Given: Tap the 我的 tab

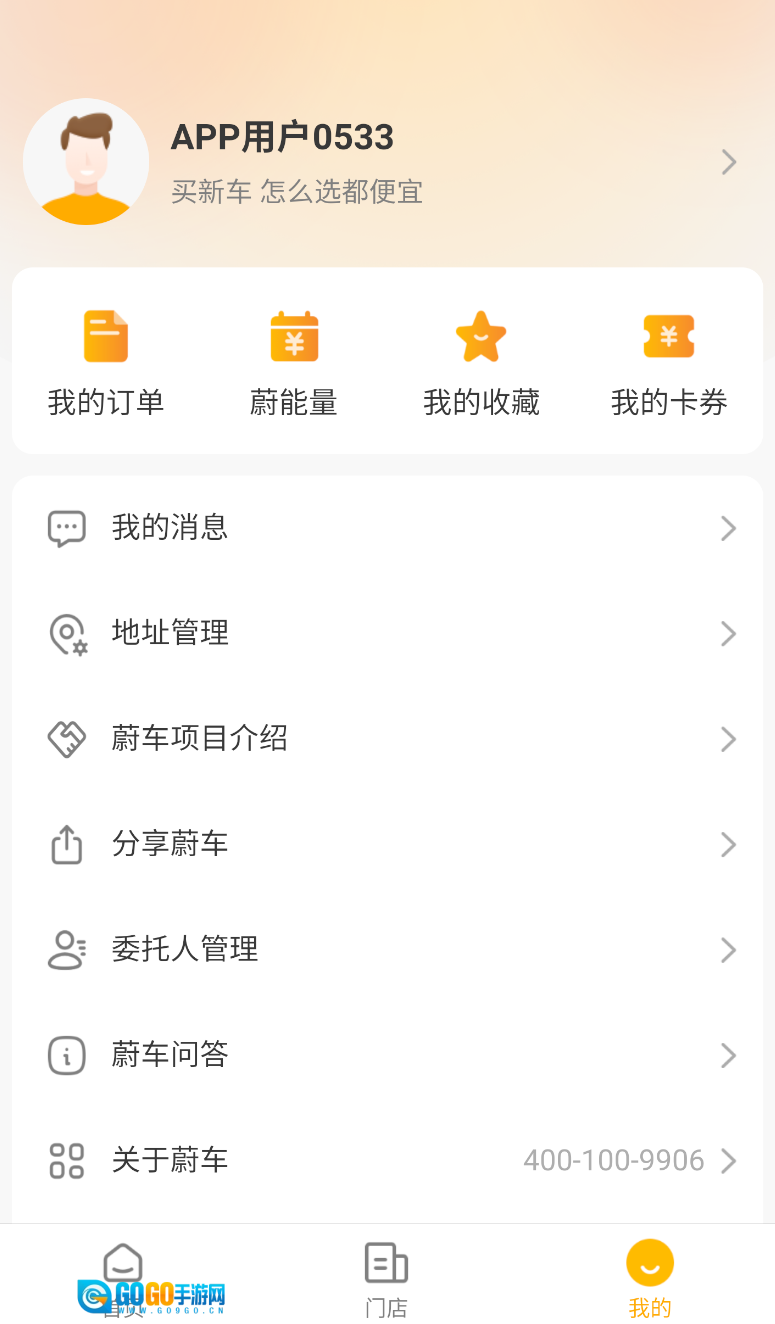Looking at the screenshot, I should click(650, 1278).
